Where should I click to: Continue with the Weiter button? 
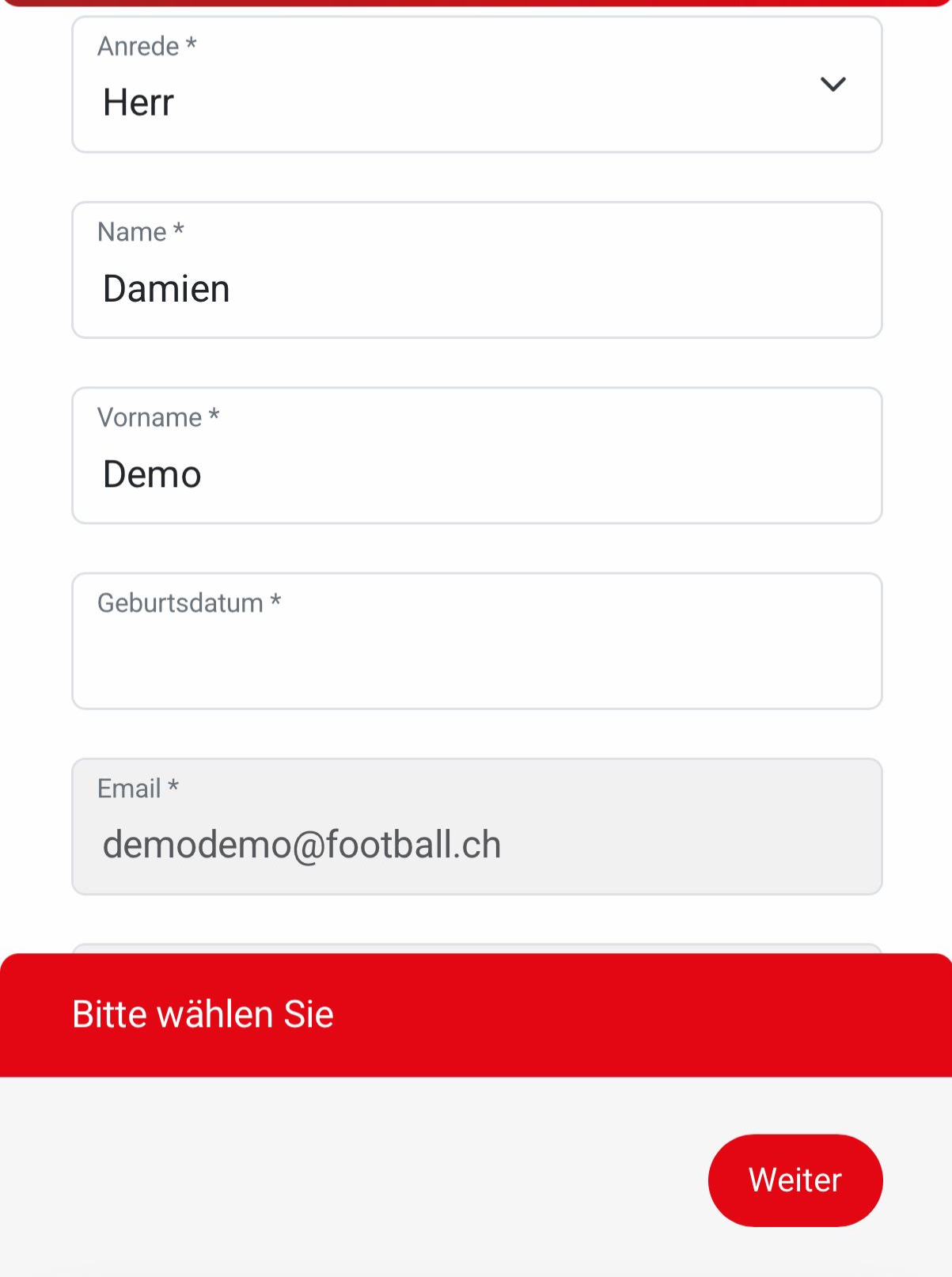tap(795, 1180)
